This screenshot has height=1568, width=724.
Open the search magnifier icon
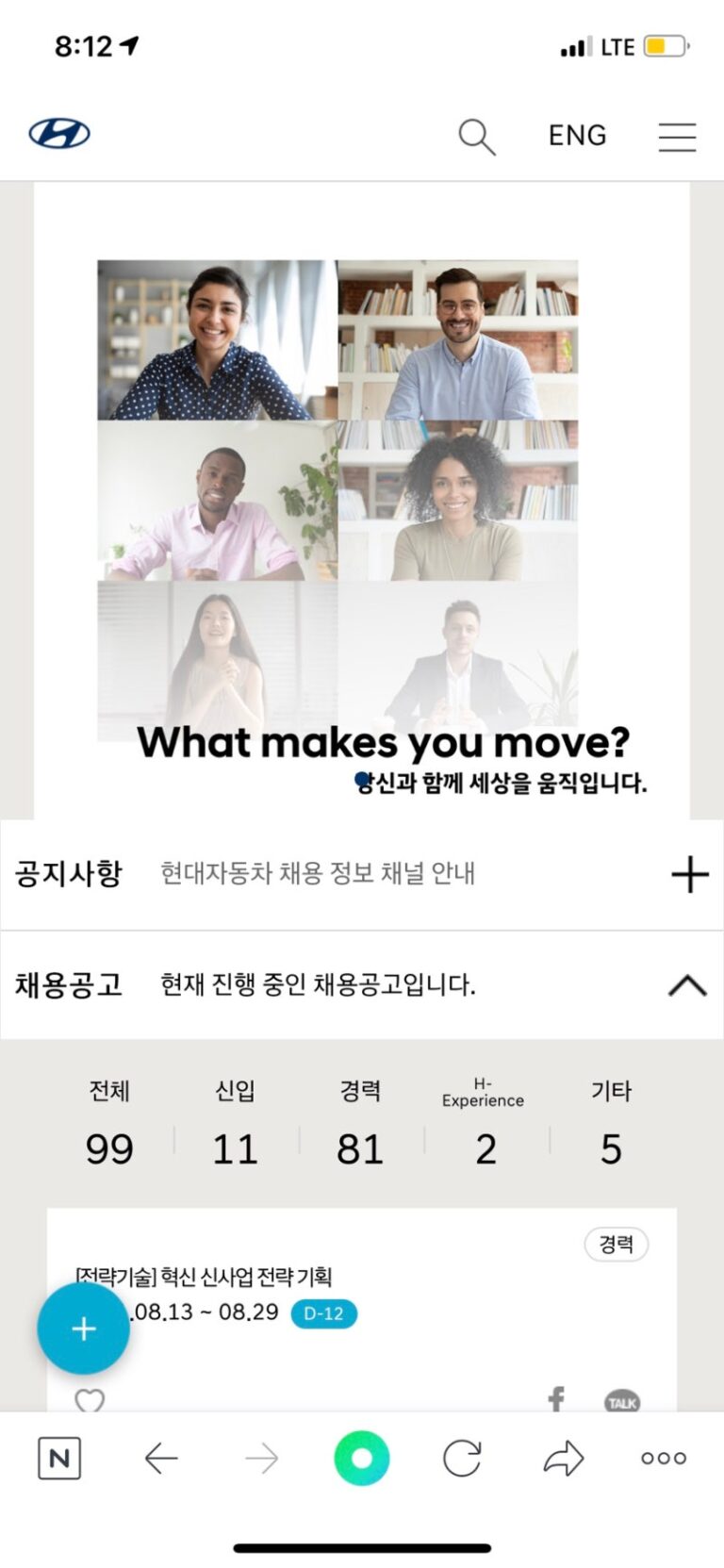(476, 137)
